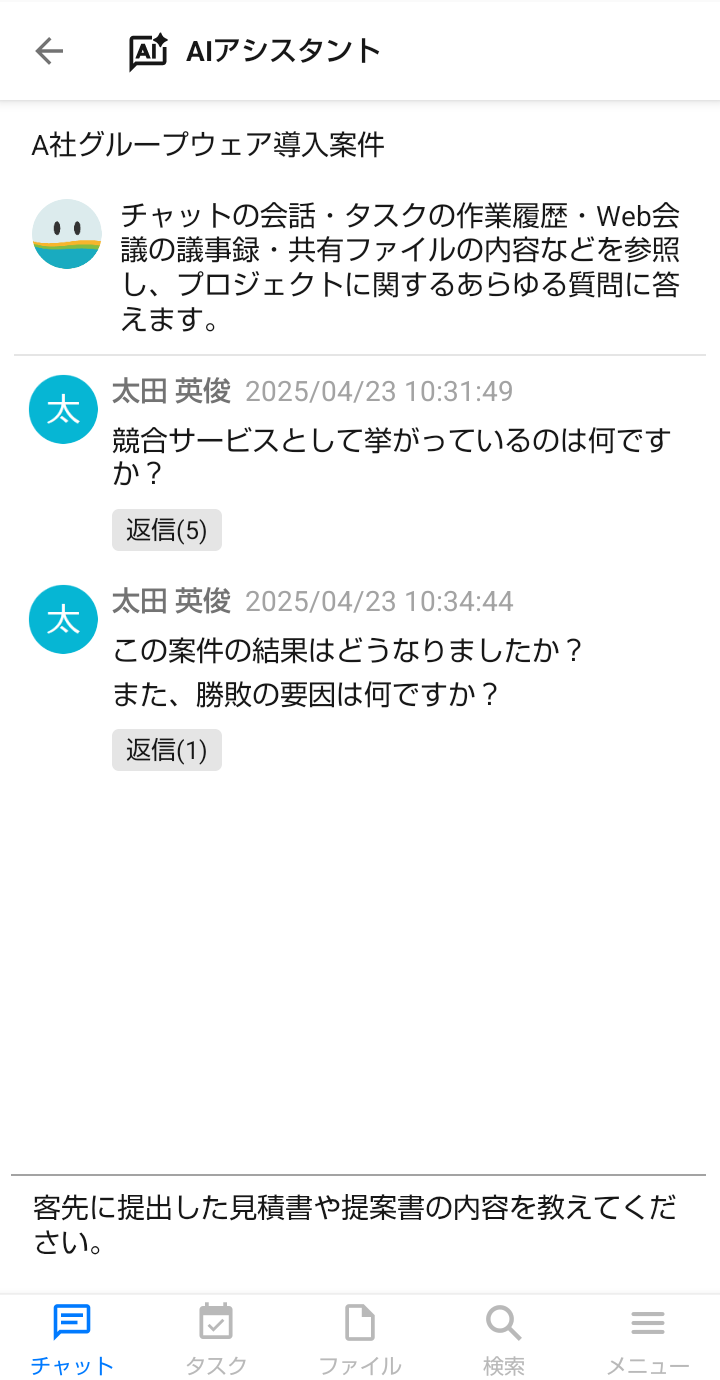Open 返信(5) replies under the competitor question
The image size is (720, 1380).
(x=166, y=530)
